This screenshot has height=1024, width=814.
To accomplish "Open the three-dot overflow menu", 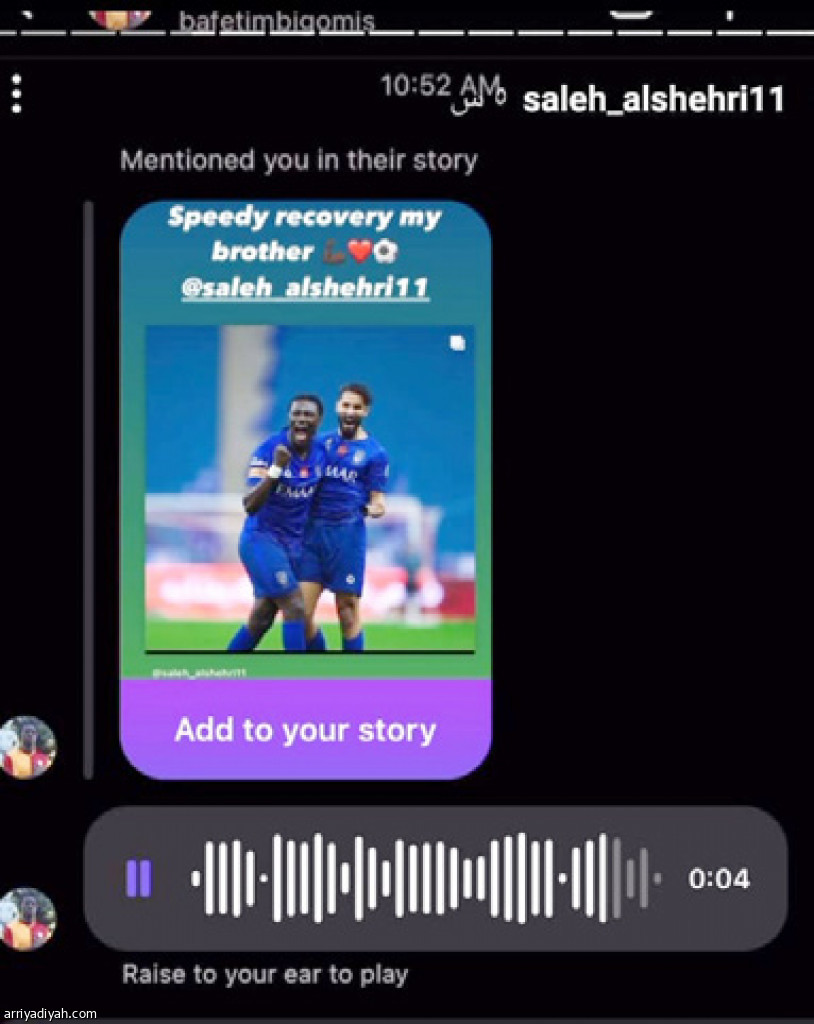I will tap(16, 93).
